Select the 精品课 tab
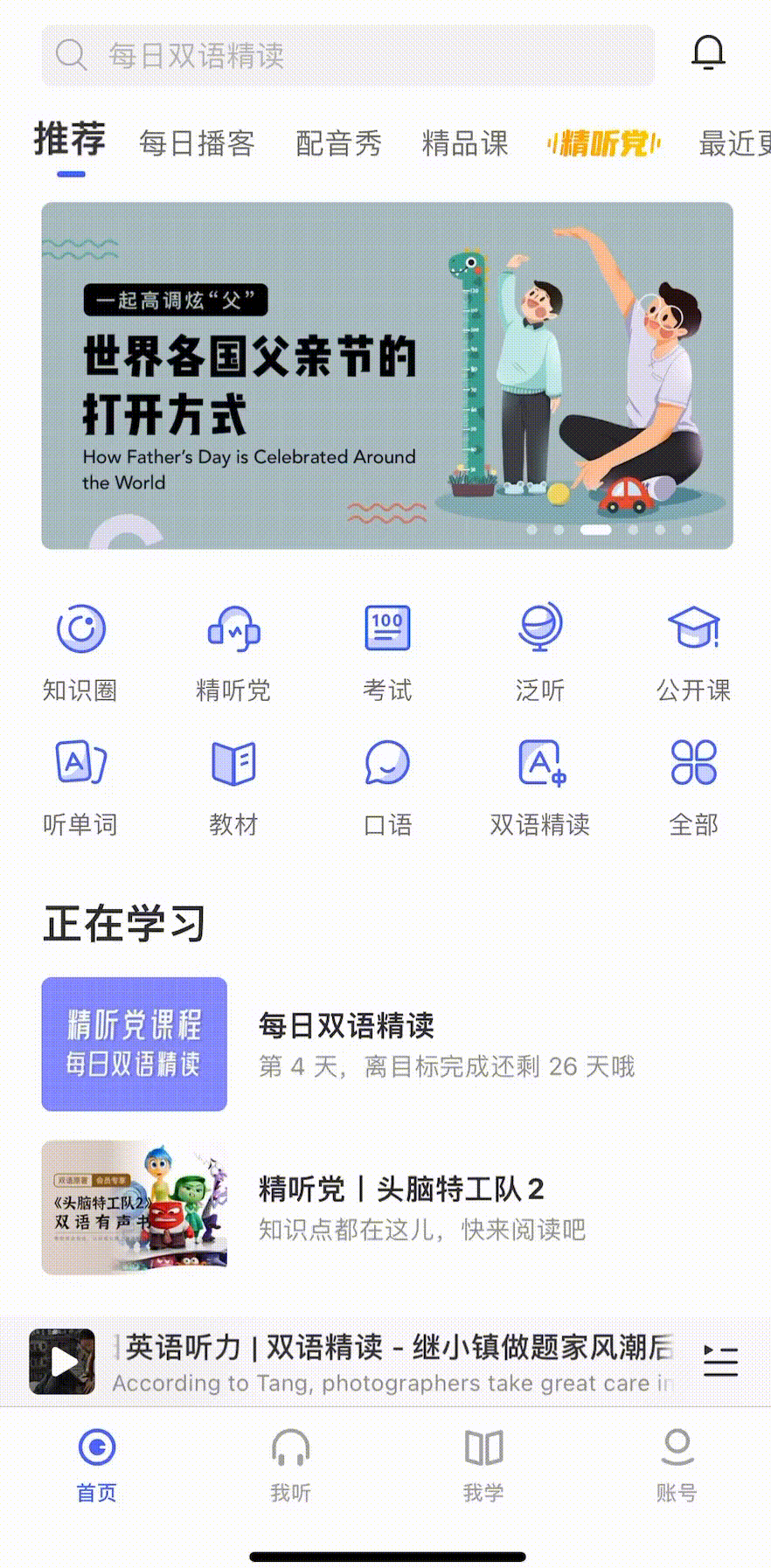 click(465, 143)
